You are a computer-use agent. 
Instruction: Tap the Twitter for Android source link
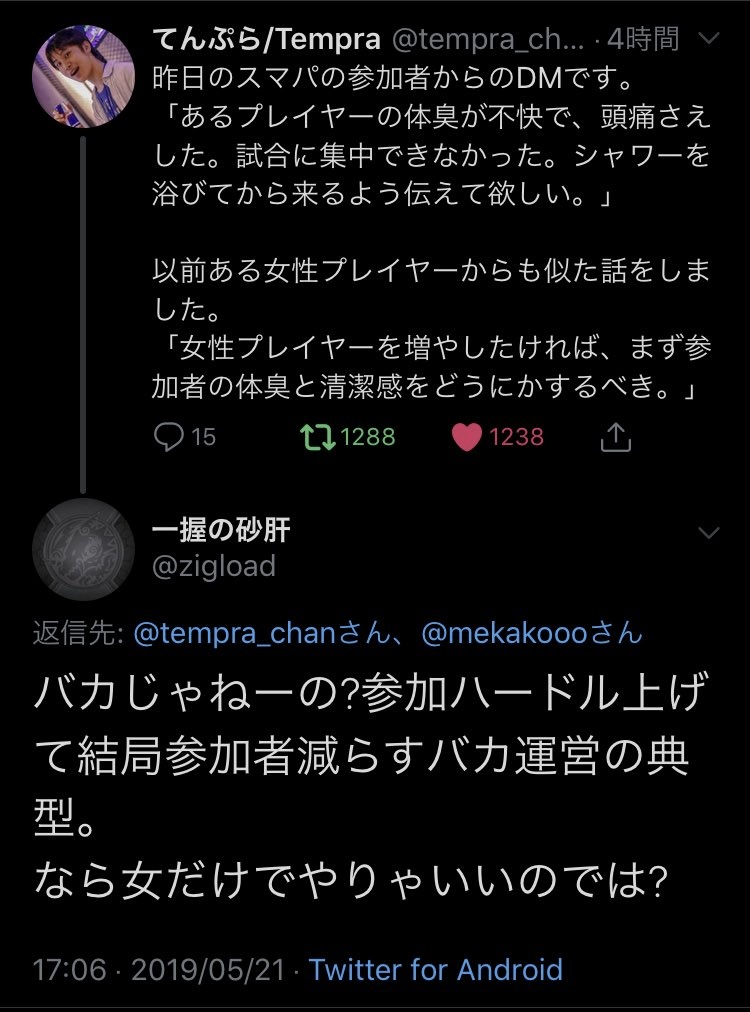point(436,970)
